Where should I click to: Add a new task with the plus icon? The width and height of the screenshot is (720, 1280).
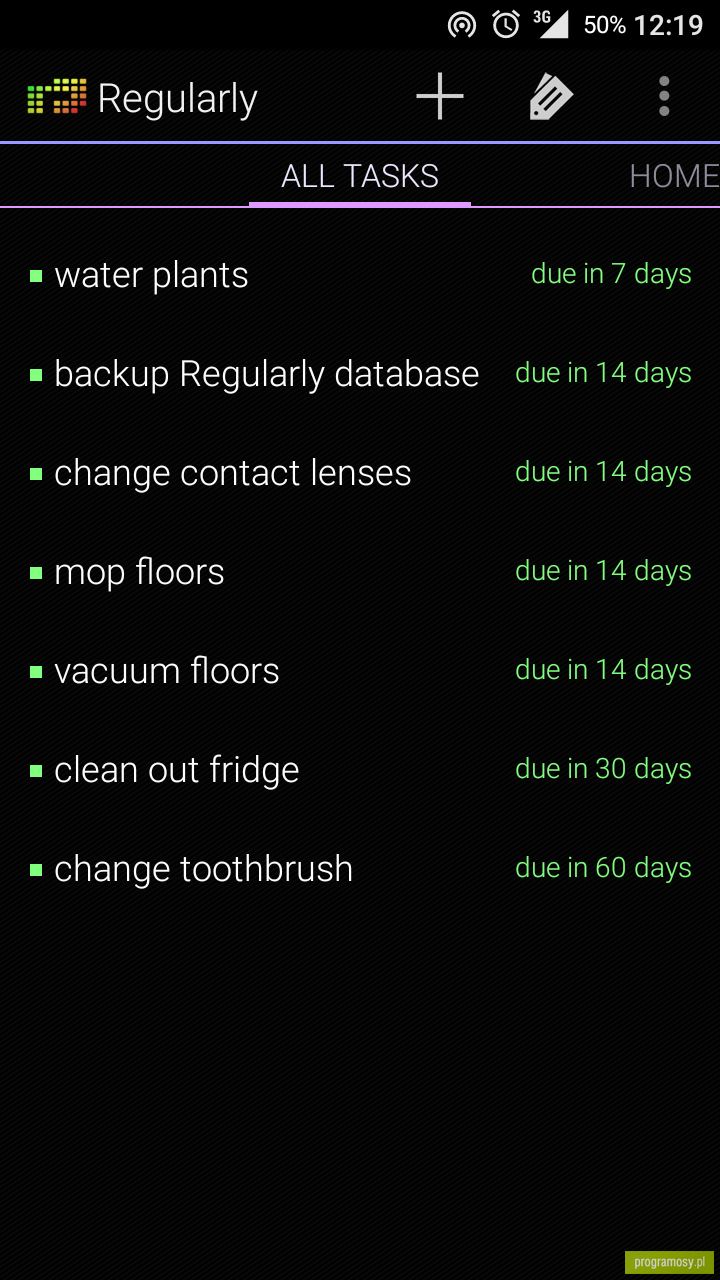tap(440, 98)
